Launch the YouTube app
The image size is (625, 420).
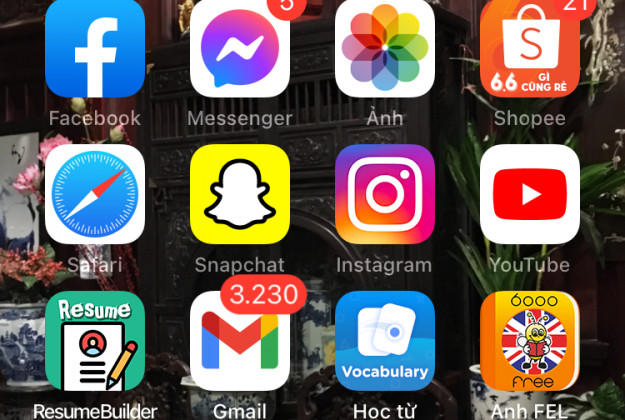point(530,194)
